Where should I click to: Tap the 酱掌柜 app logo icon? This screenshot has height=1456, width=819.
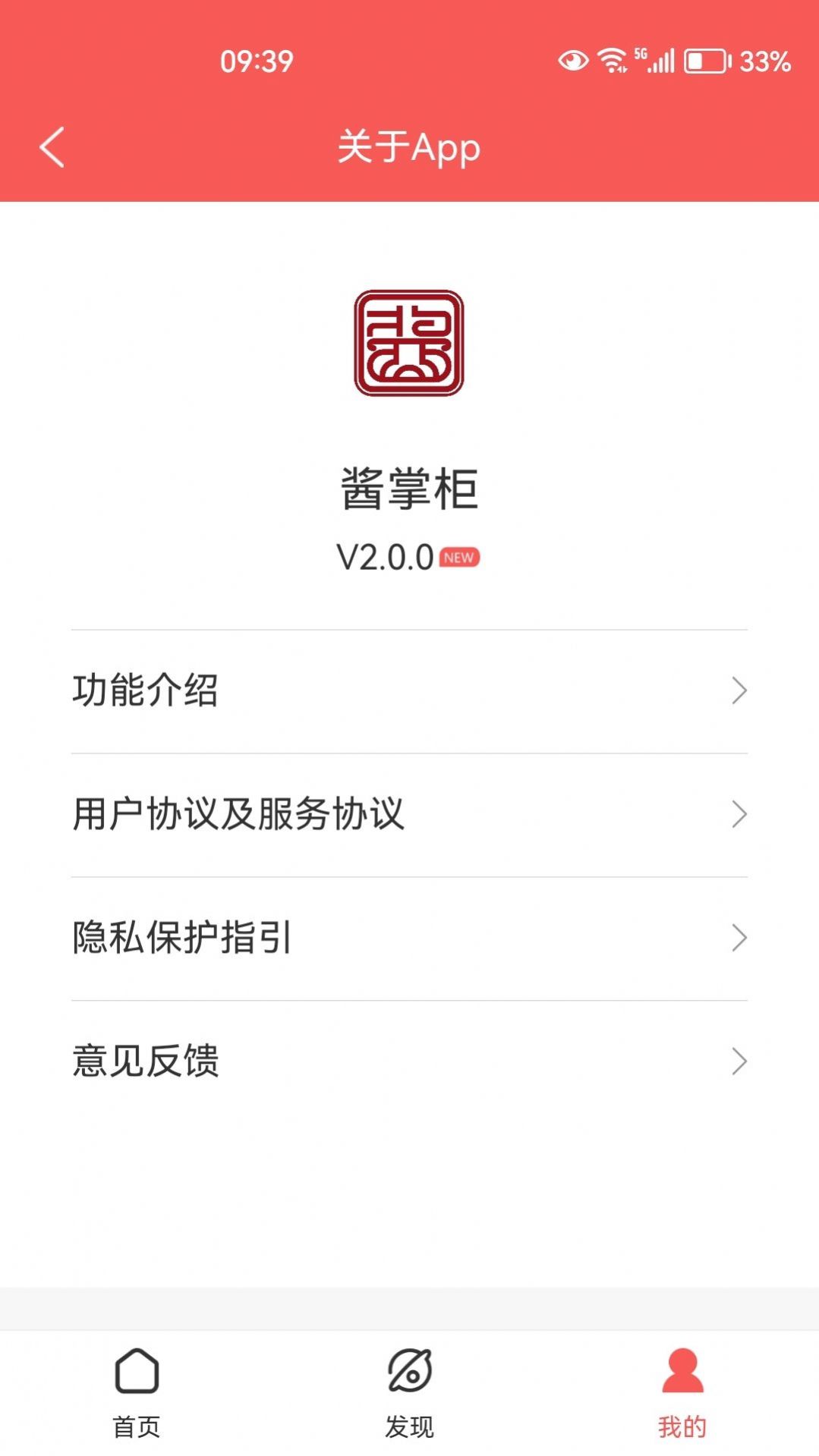click(x=408, y=343)
